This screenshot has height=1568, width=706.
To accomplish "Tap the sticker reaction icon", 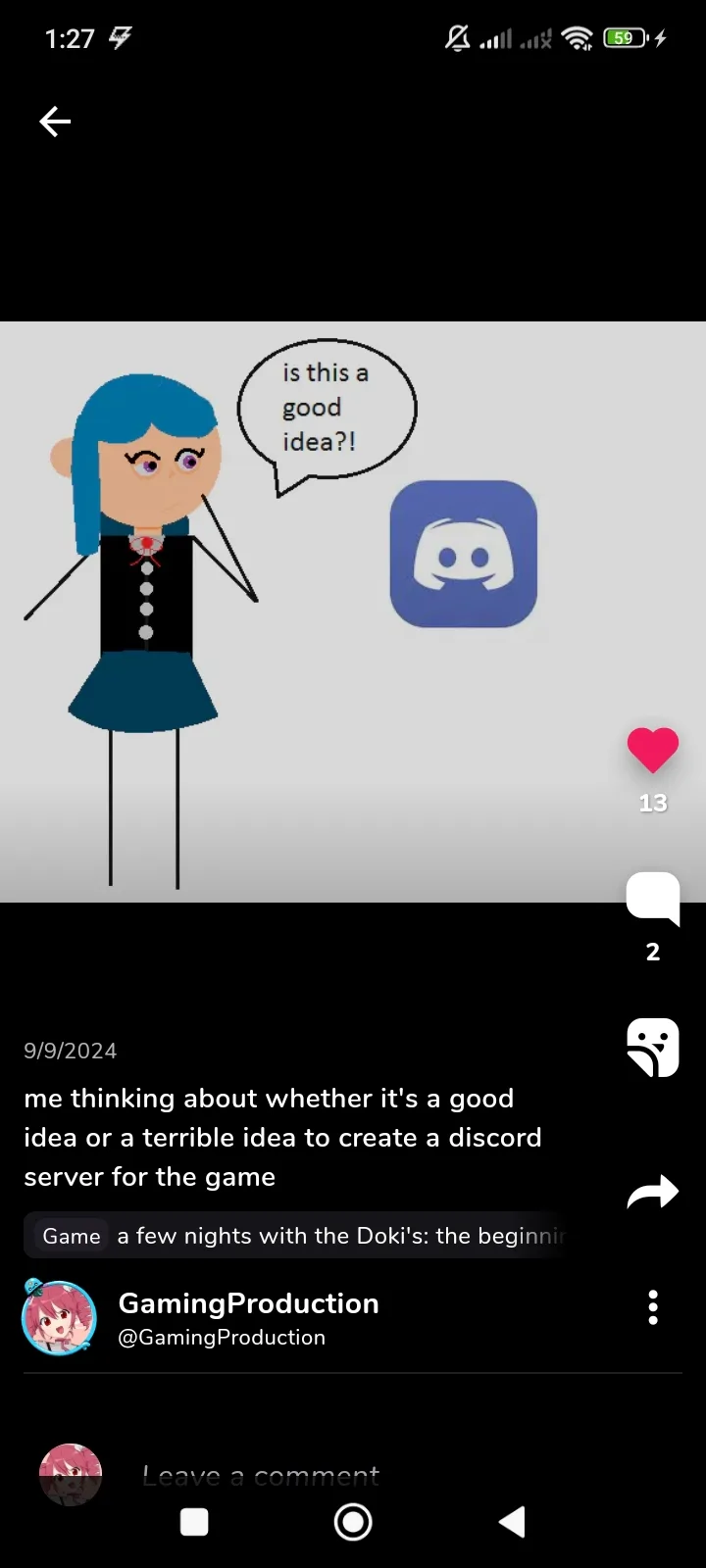I will [x=653, y=1047].
